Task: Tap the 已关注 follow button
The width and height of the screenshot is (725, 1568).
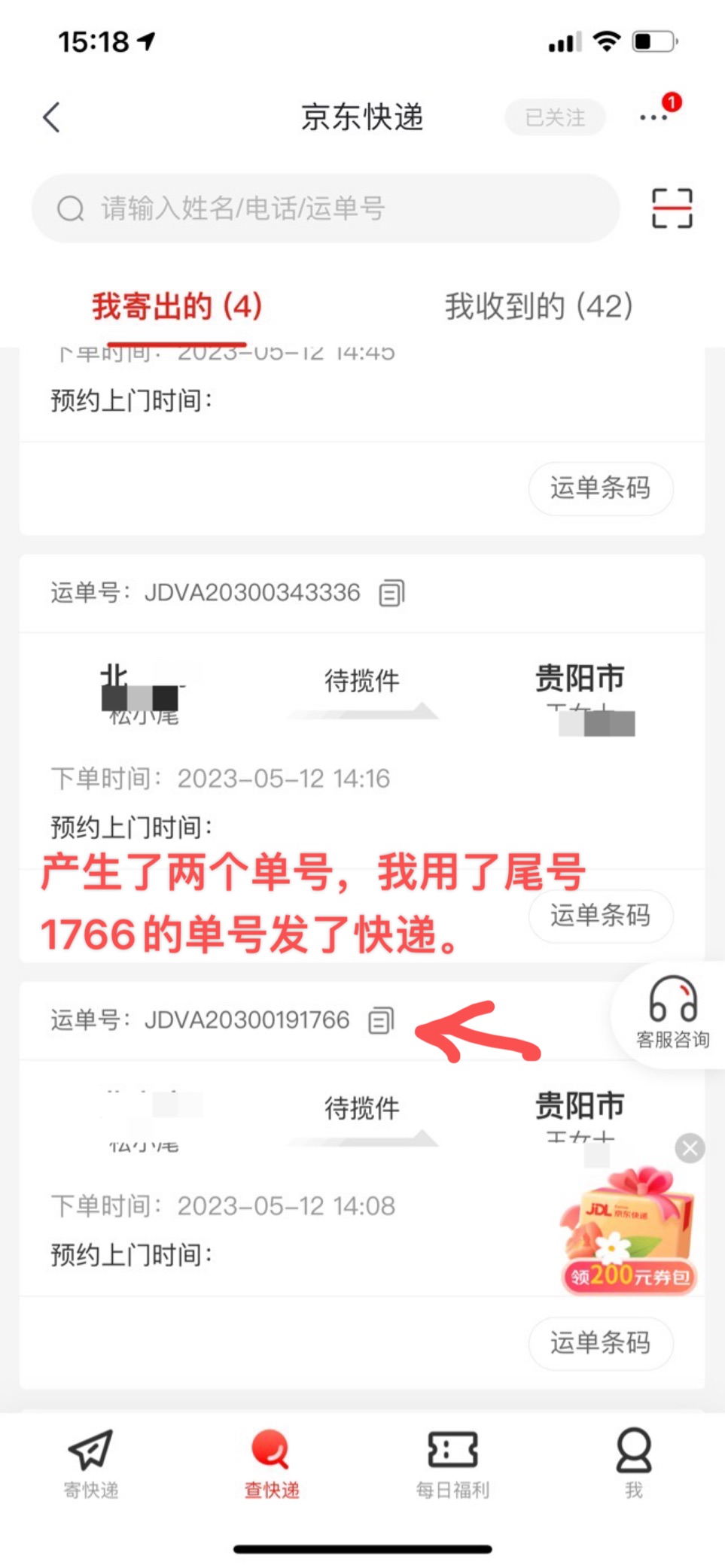Action: [x=555, y=117]
